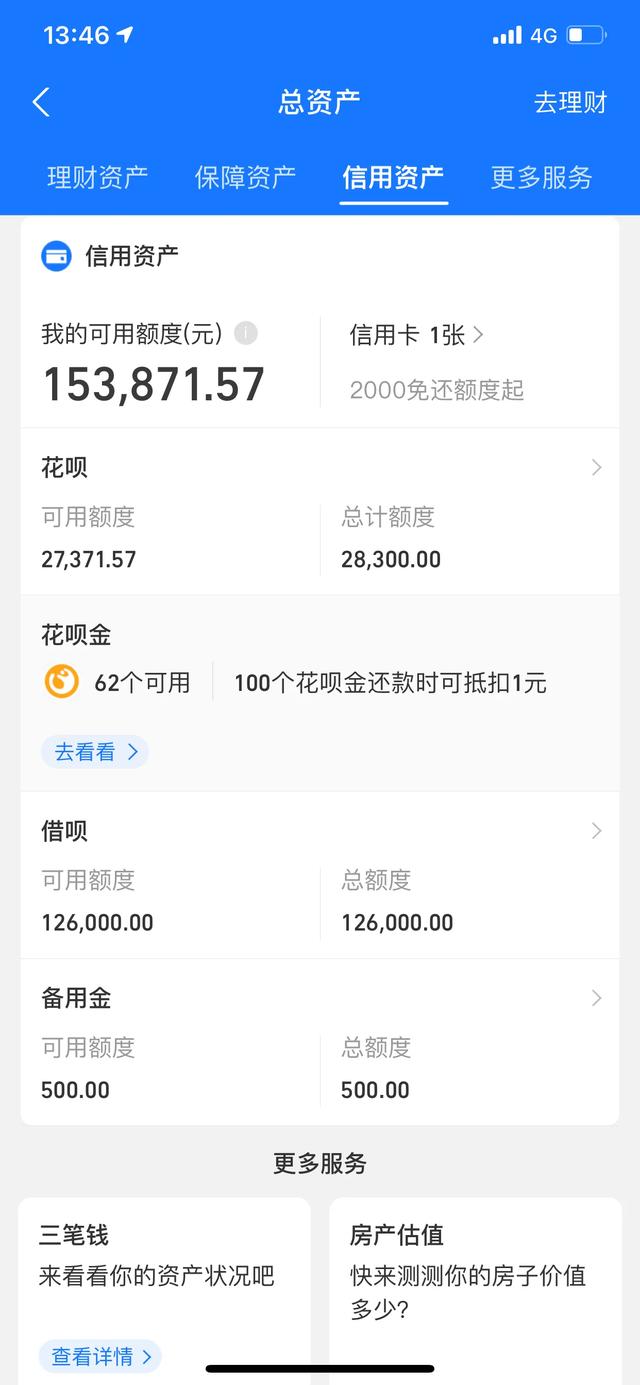Switch to the 保障资产 tab
This screenshot has height=1385, width=640.
[x=245, y=178]
